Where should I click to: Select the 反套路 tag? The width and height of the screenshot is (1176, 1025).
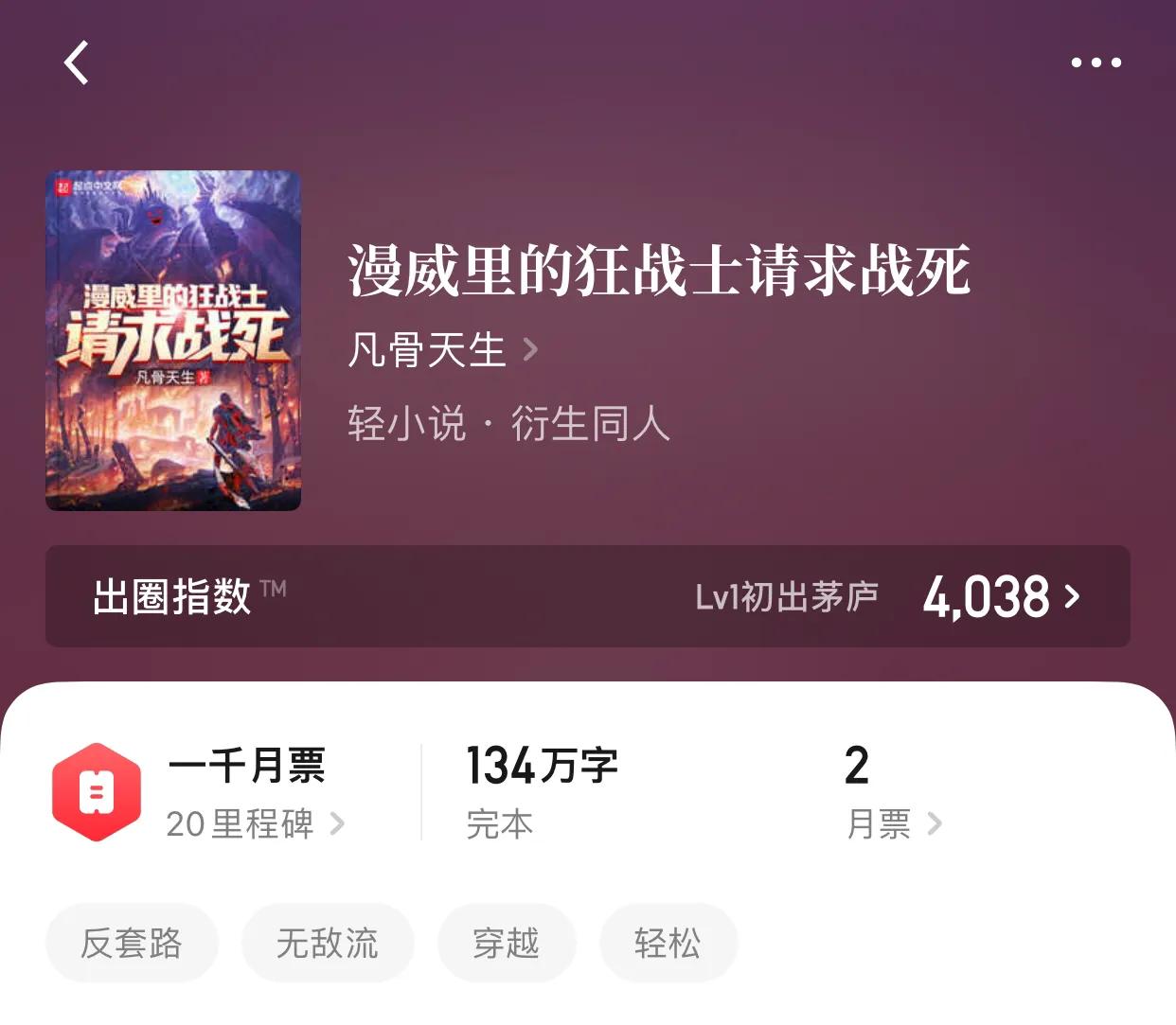(x=132, y=943)
